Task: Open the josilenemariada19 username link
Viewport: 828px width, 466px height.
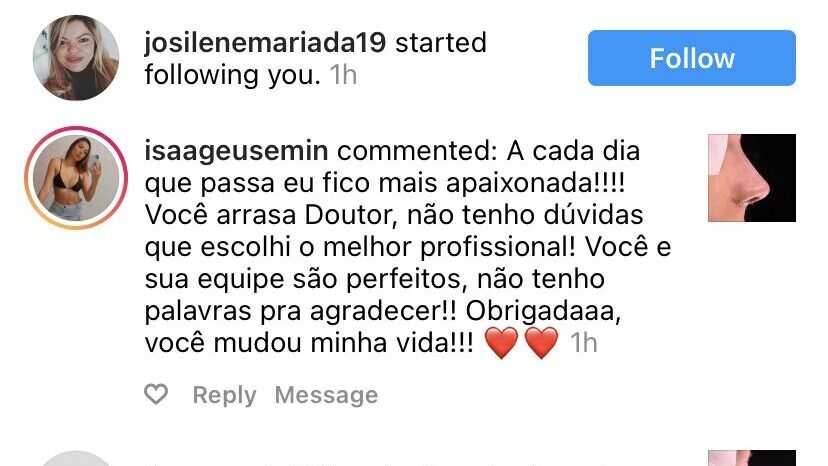Action: [266, 43]
